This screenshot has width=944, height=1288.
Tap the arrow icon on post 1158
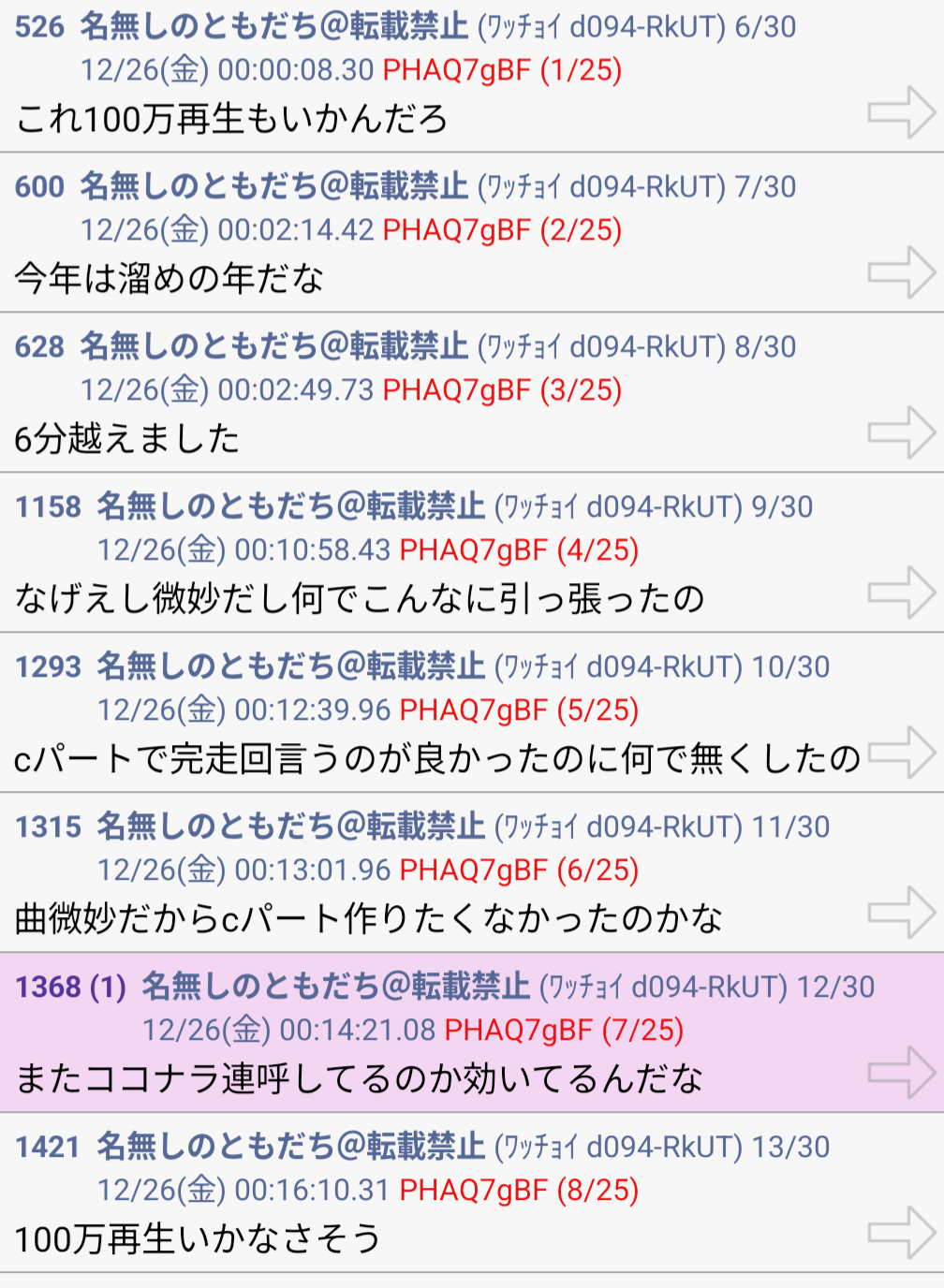click(x=901, y=593)
